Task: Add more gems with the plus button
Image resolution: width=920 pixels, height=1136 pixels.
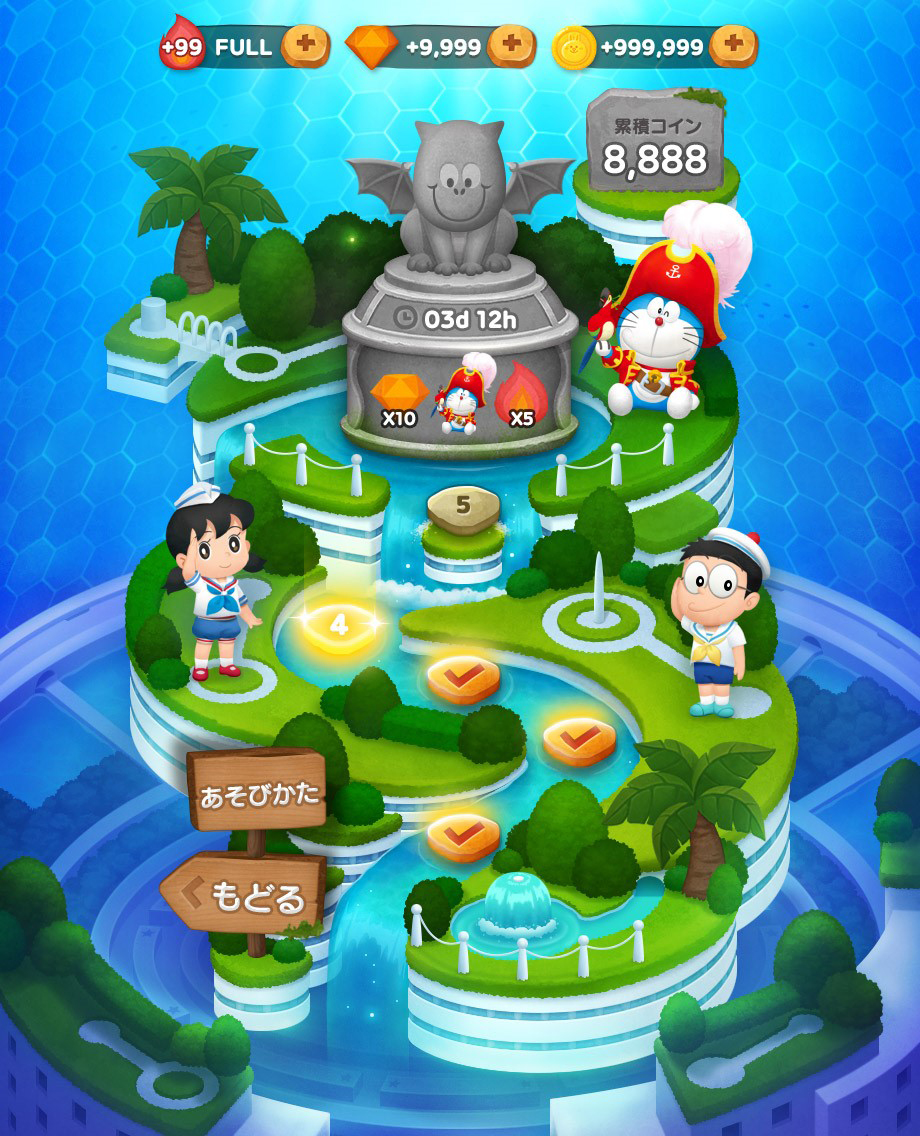Action: pos(512,46)
